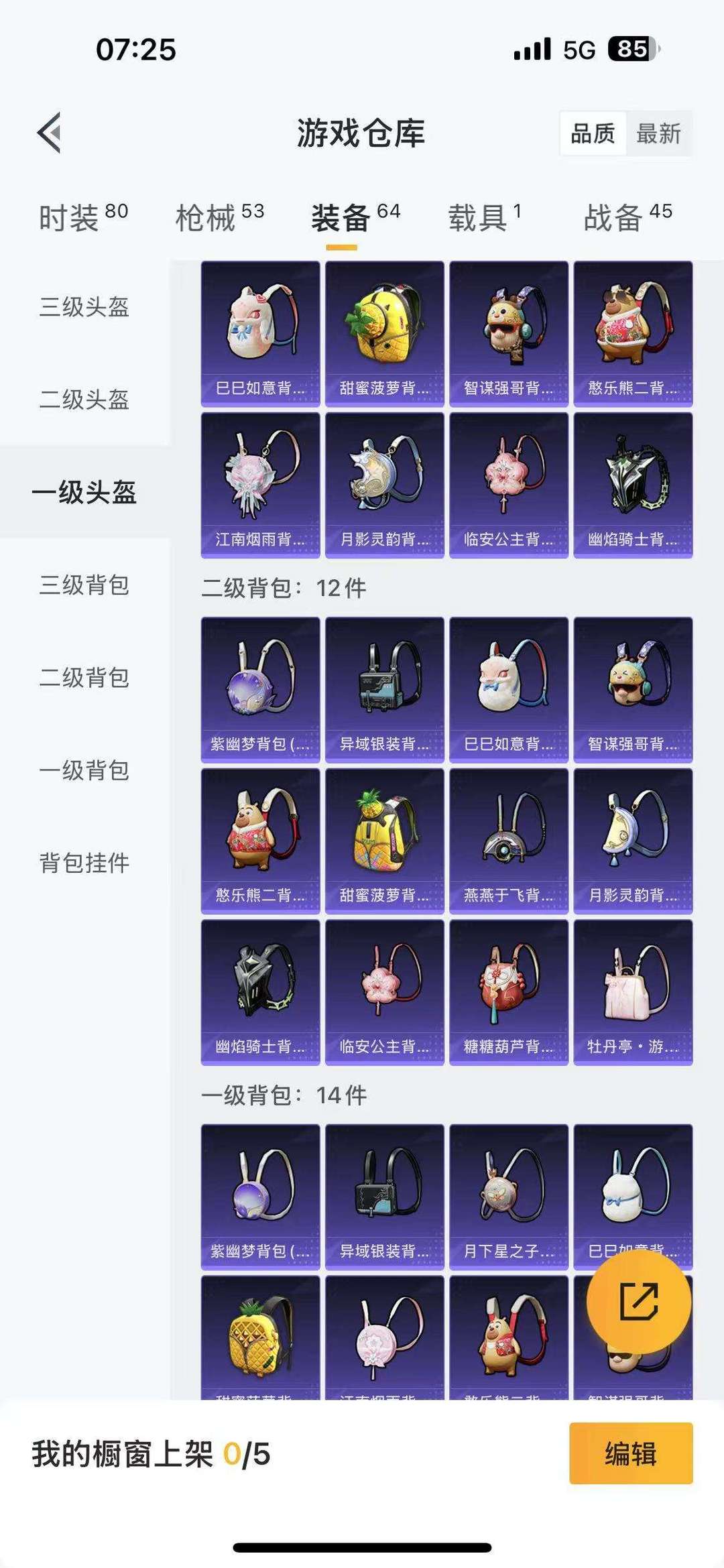Sort the warehouse by 品质
Screen dimensions: 724x1568
click(x=593, y=133)
